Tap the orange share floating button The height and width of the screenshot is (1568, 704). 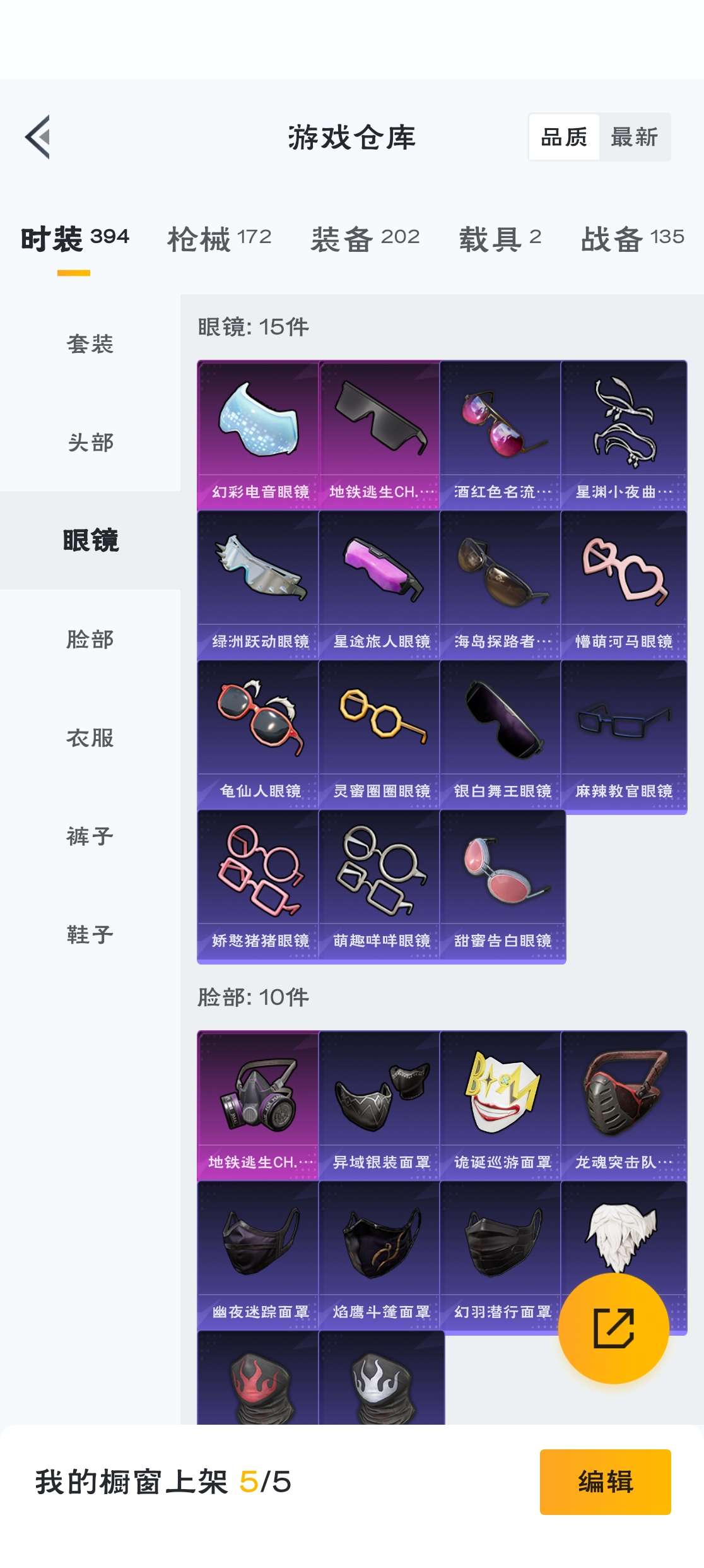[613, 1328]
